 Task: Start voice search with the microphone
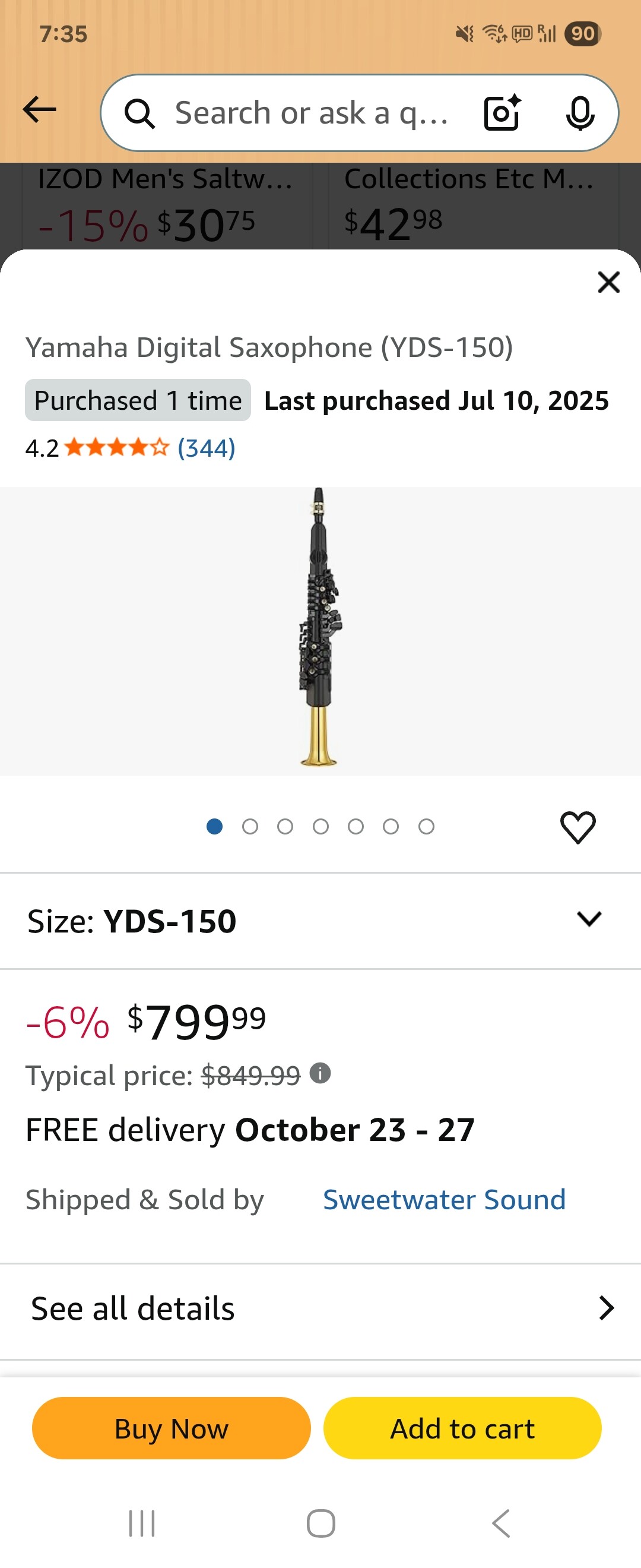click(580, 113)
